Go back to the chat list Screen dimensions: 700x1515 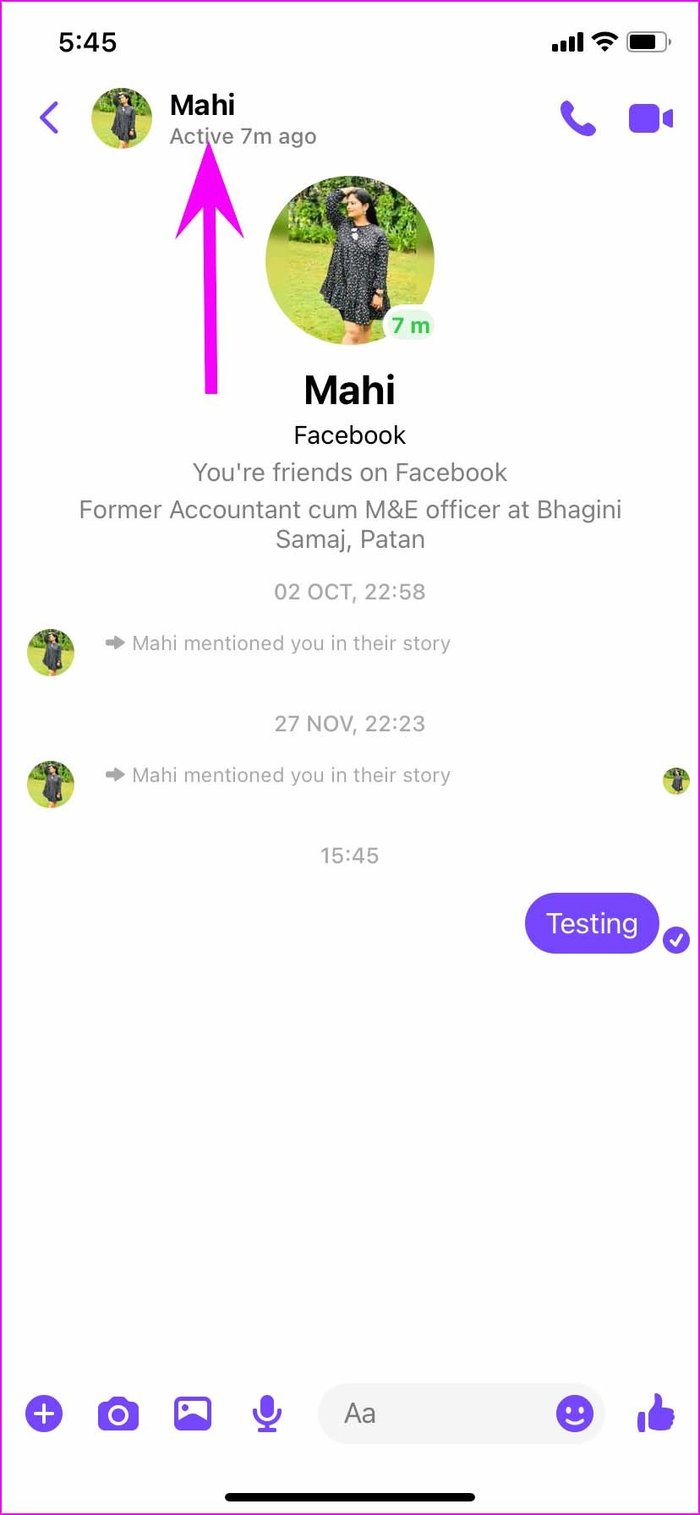(x=49, y=118)
